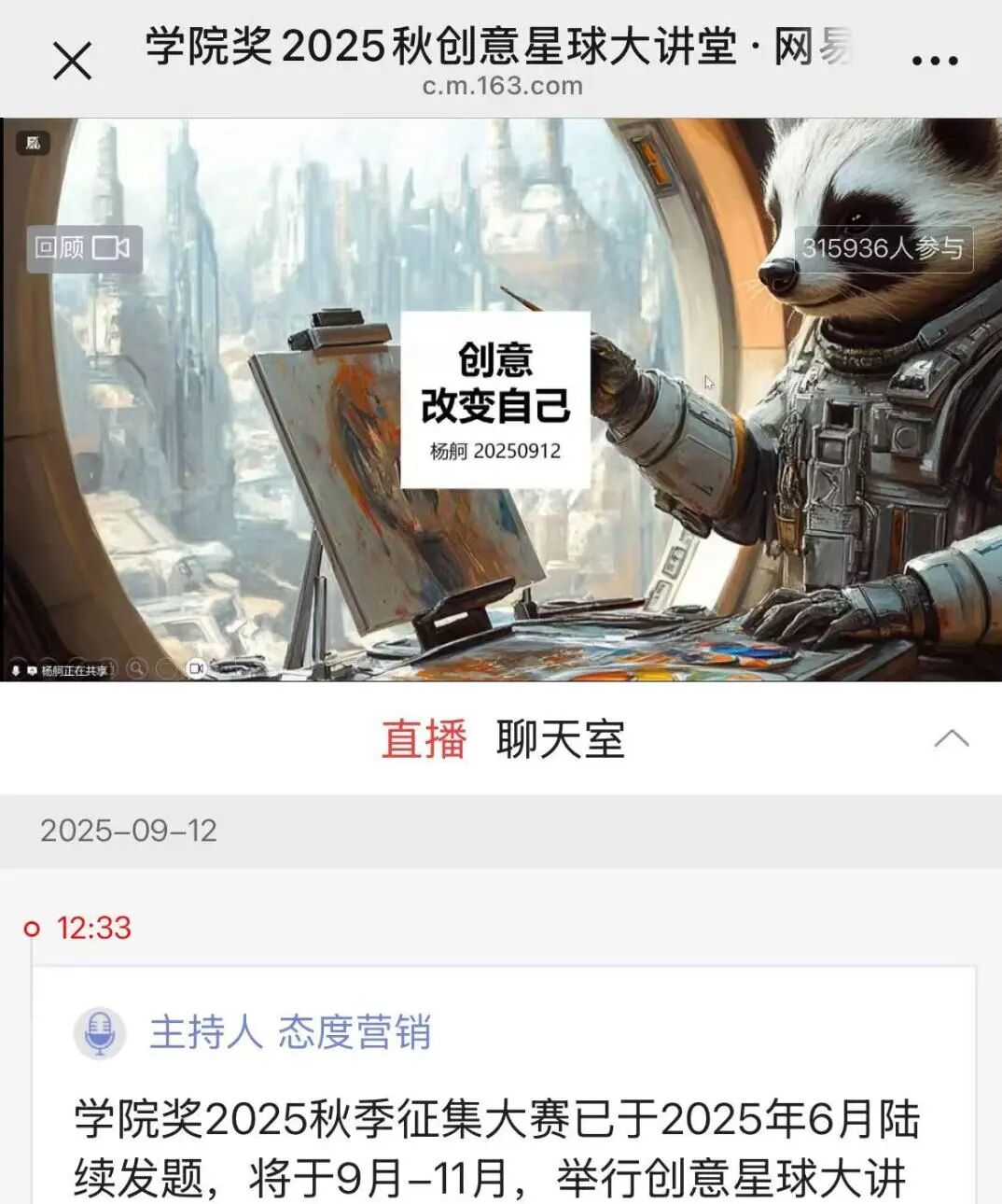Play the 回顾 replay video
1002x1204 pixels.
coord(83,248)
